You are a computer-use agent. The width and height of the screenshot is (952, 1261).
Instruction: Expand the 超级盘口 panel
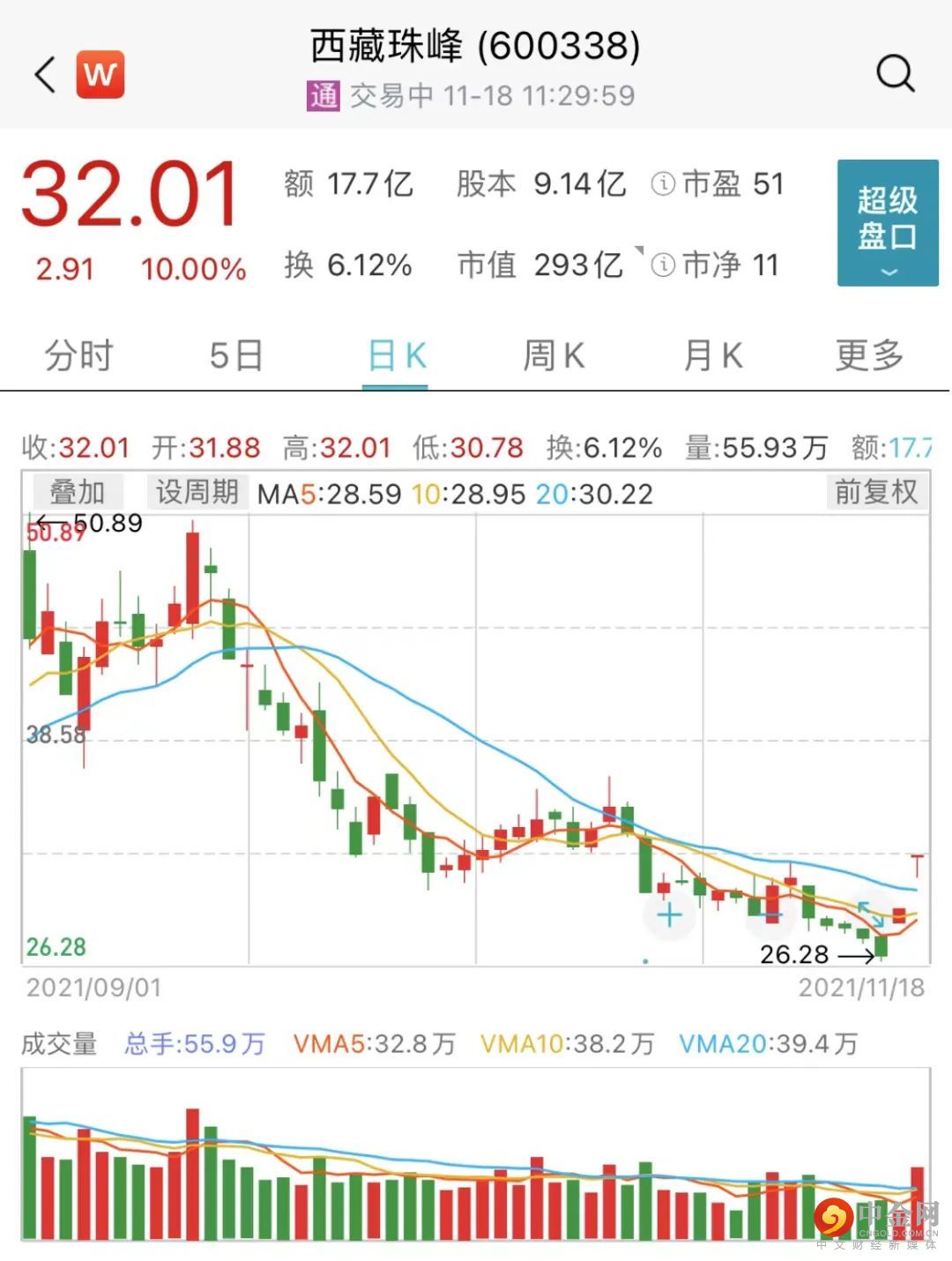pos(887,223)
